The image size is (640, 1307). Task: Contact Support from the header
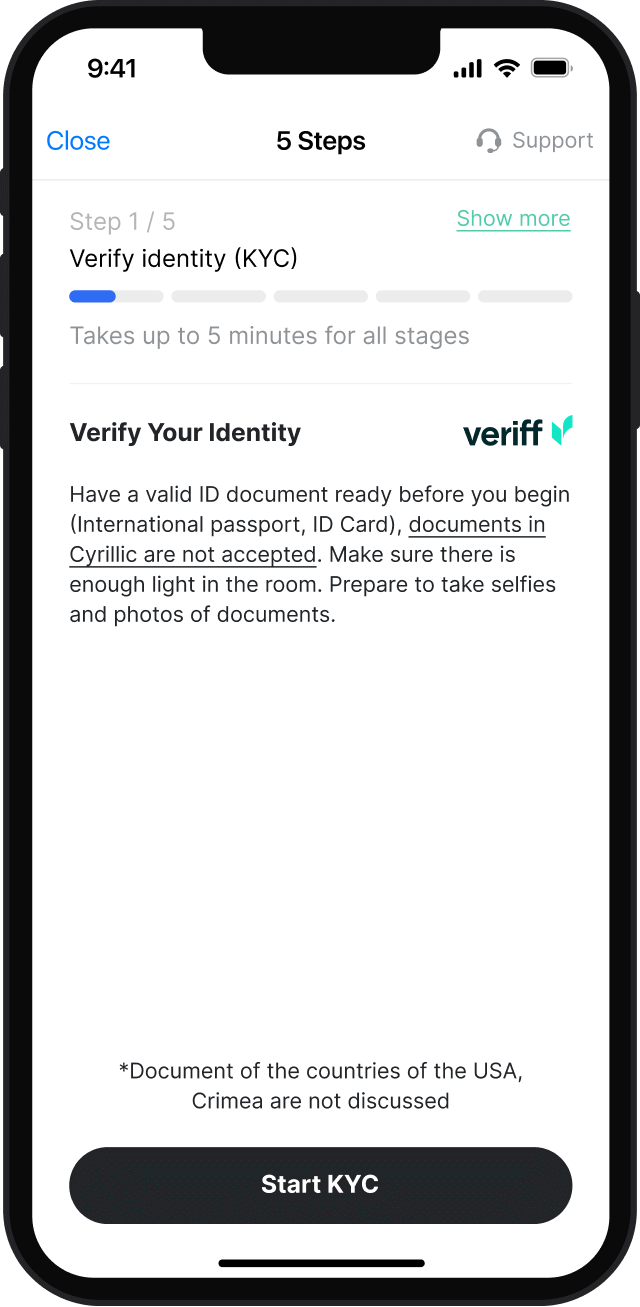click(x=535, y=141)
